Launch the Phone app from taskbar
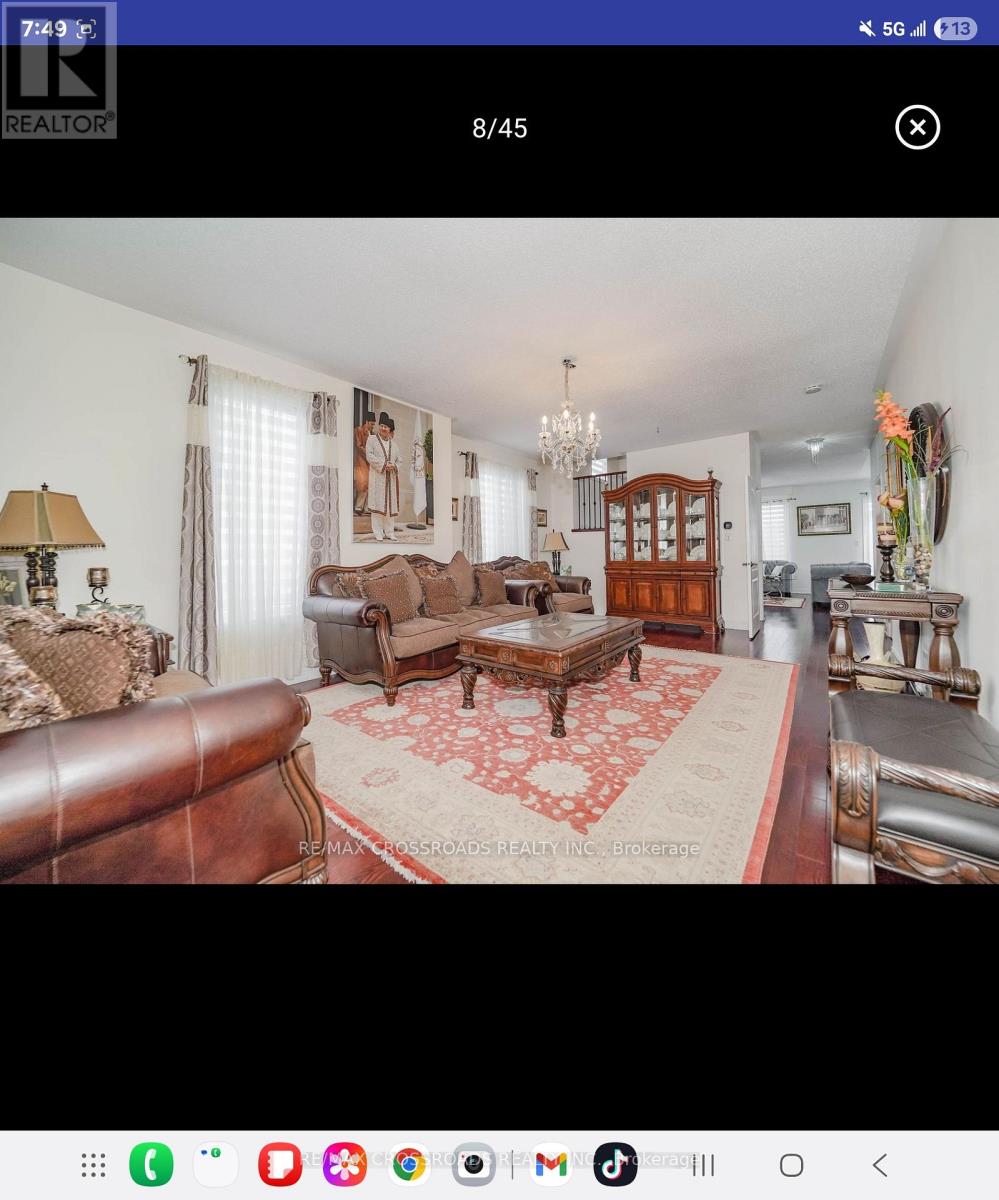The image size is (999, 1200). click(151, 1165)
